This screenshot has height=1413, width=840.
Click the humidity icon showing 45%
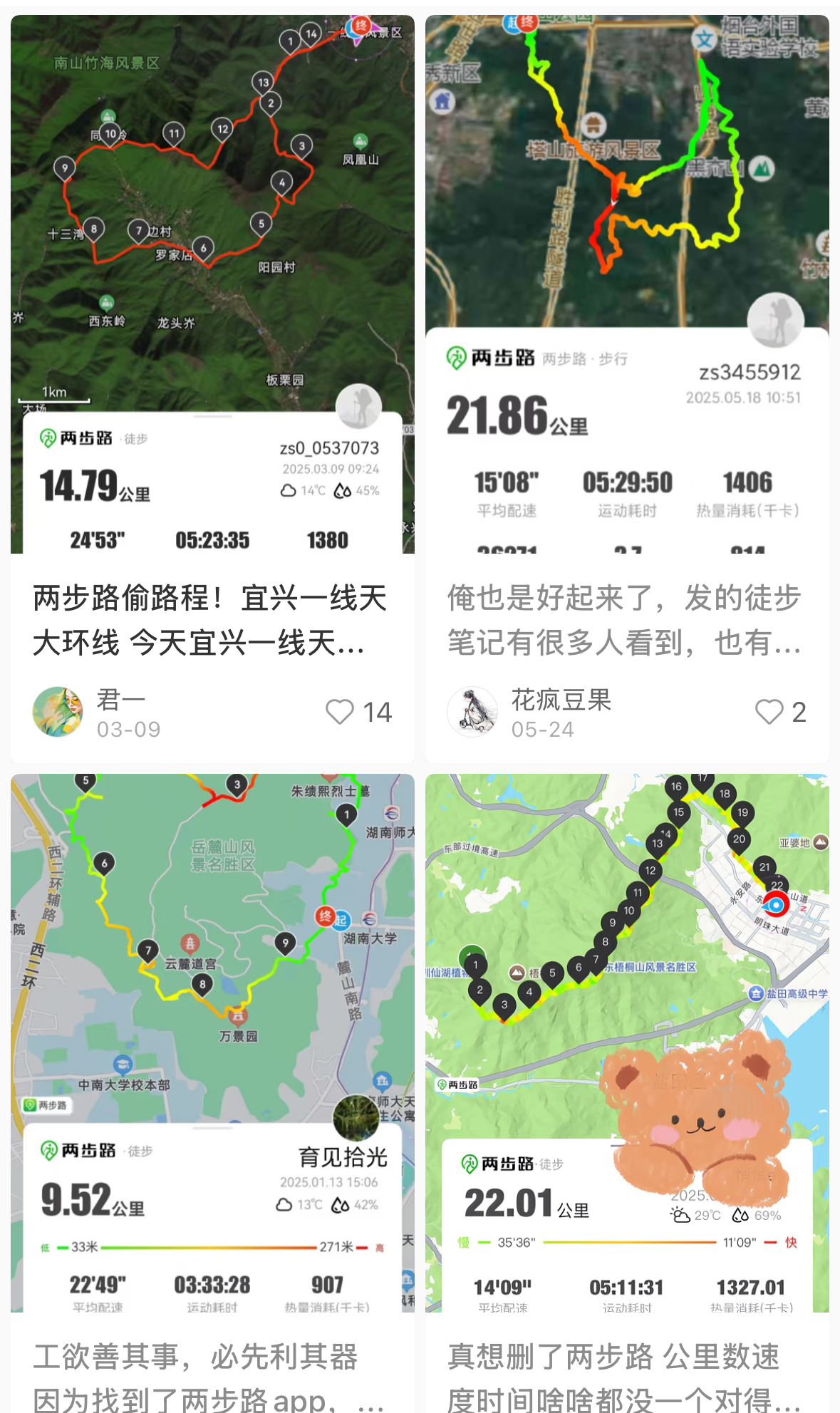tap(343, 490)
